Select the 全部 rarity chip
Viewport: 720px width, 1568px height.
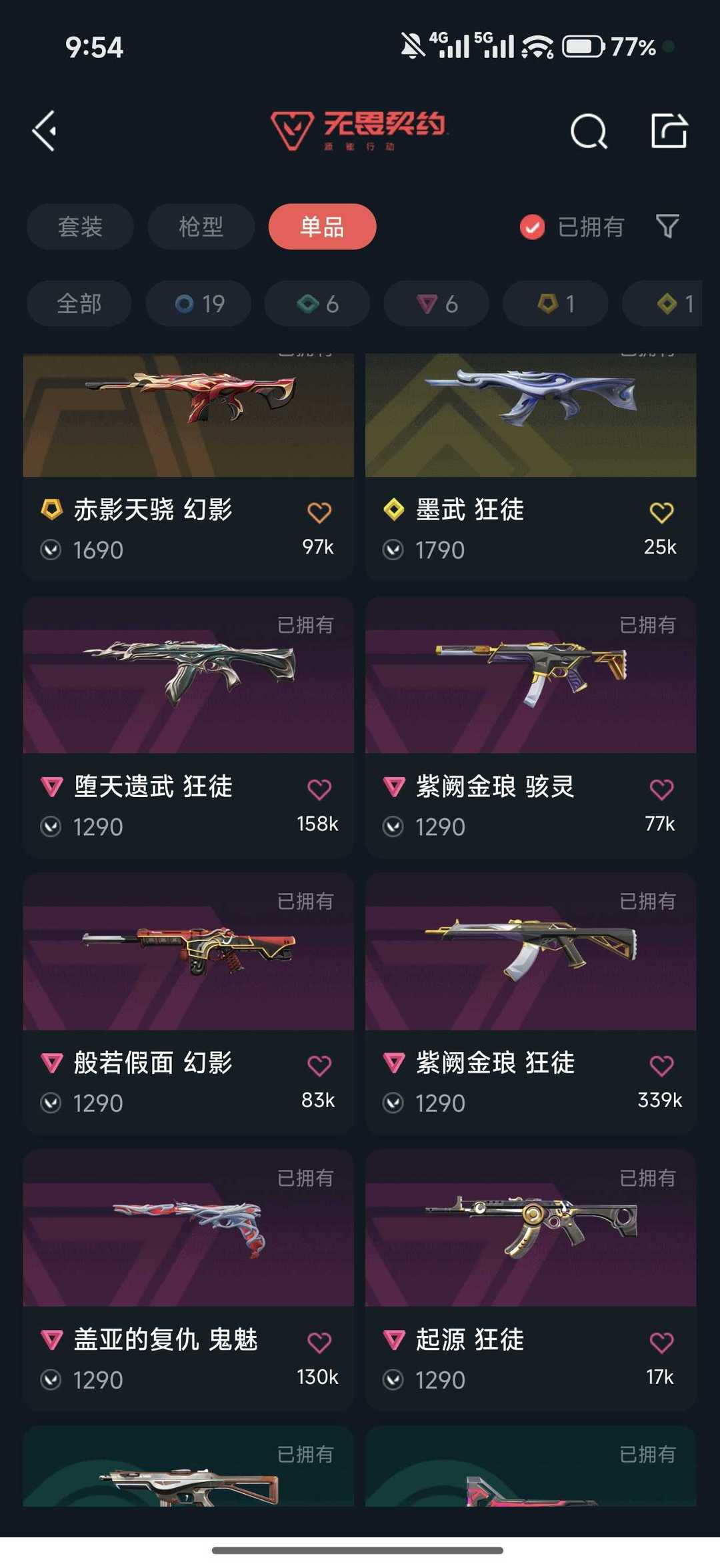tap(79, 303)
